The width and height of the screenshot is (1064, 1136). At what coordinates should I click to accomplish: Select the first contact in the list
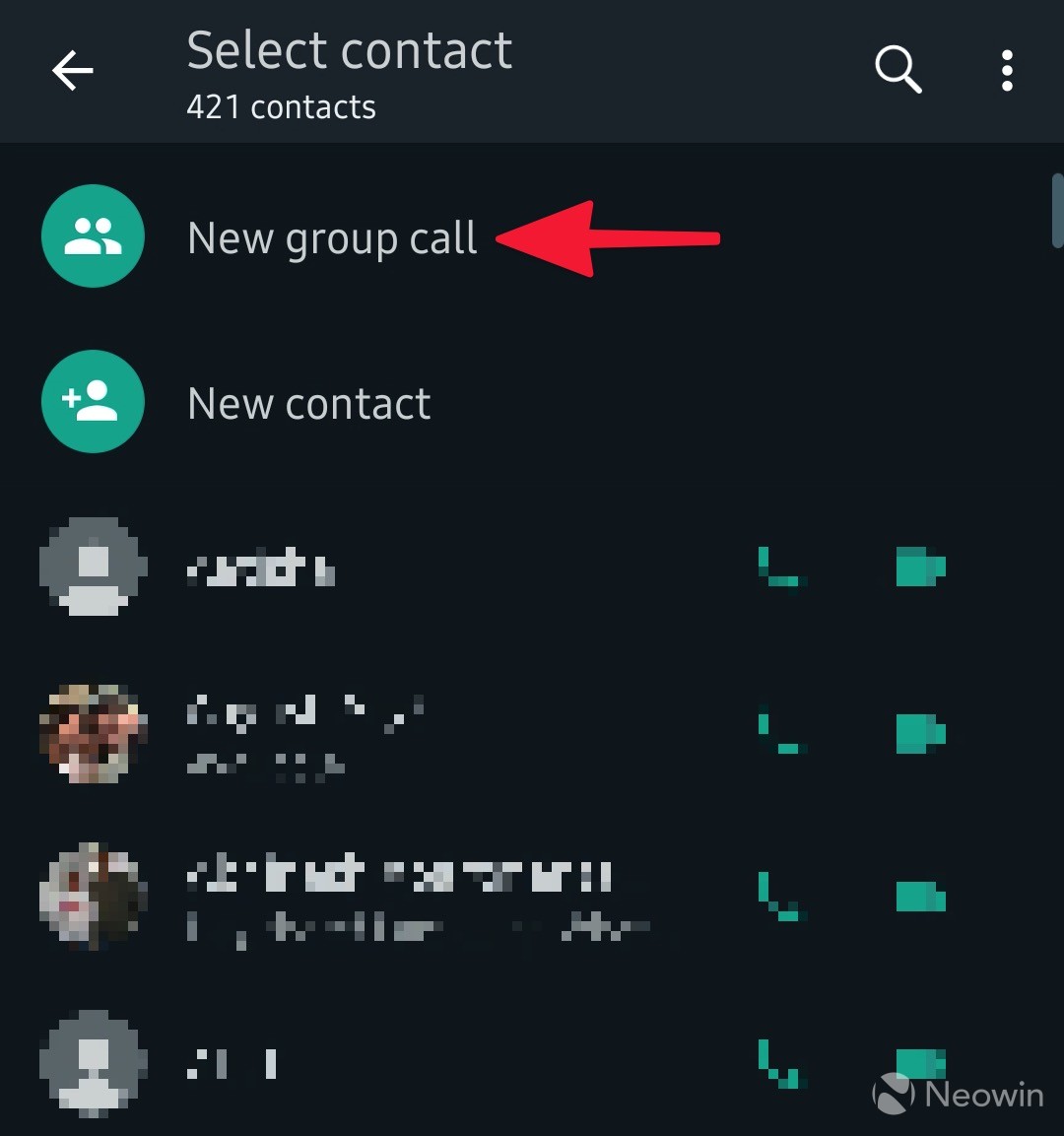point(394,568)
